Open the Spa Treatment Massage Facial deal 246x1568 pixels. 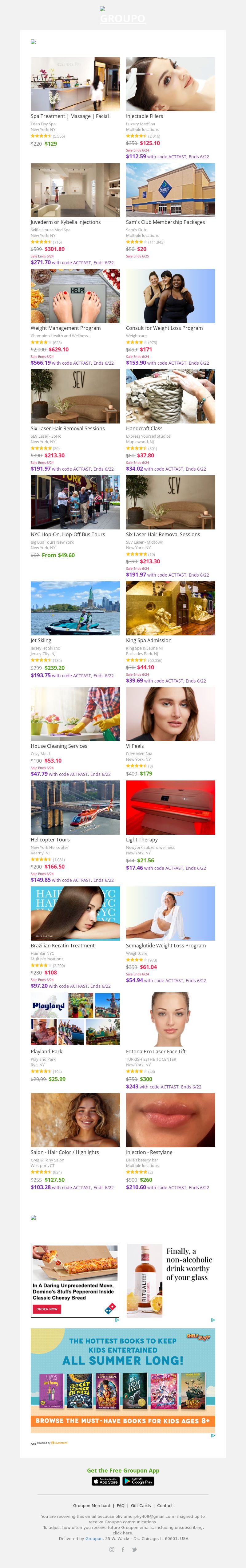[75, 84]
